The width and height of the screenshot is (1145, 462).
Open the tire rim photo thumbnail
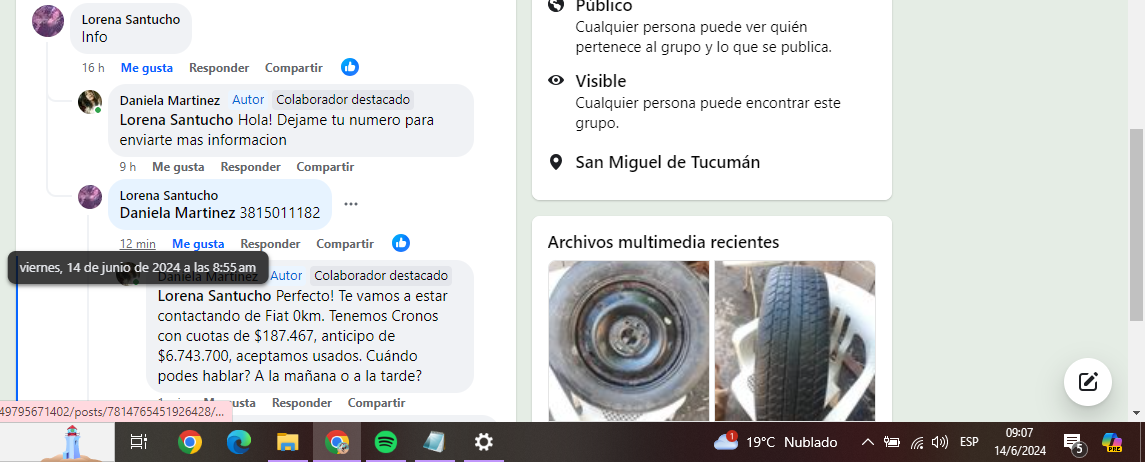coord(628,340)
